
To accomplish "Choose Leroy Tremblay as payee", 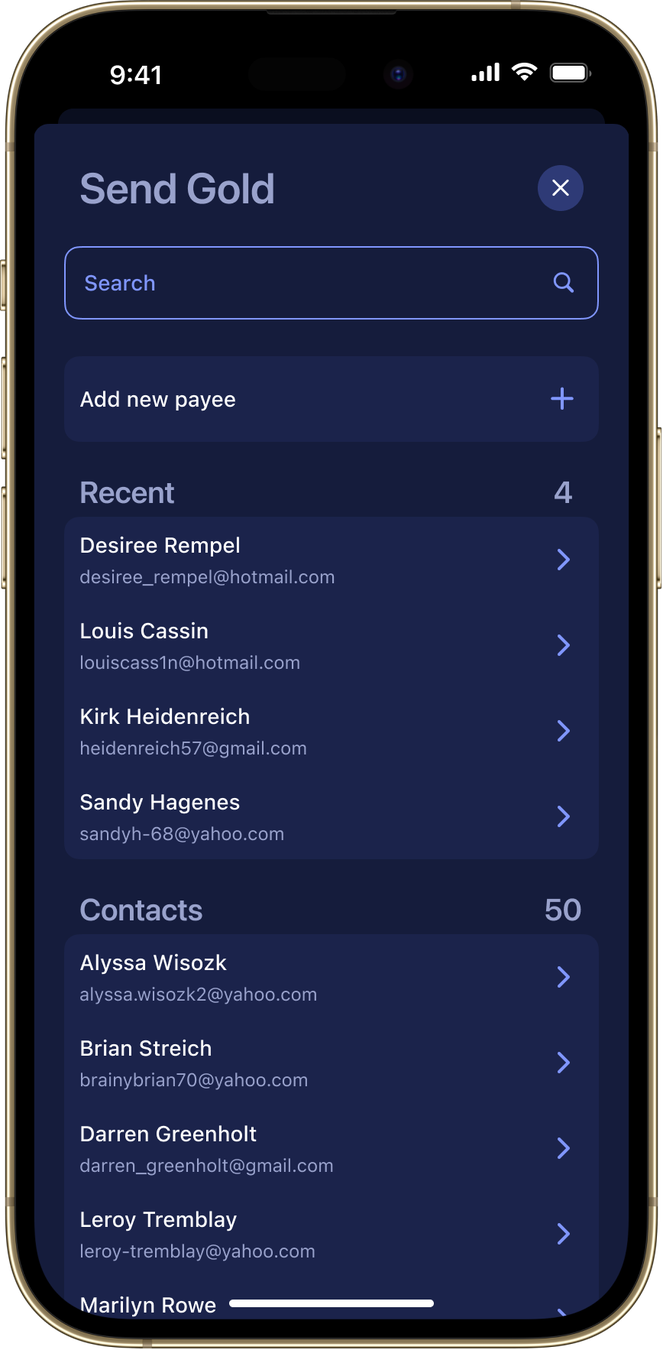I will coord(330,1234).
